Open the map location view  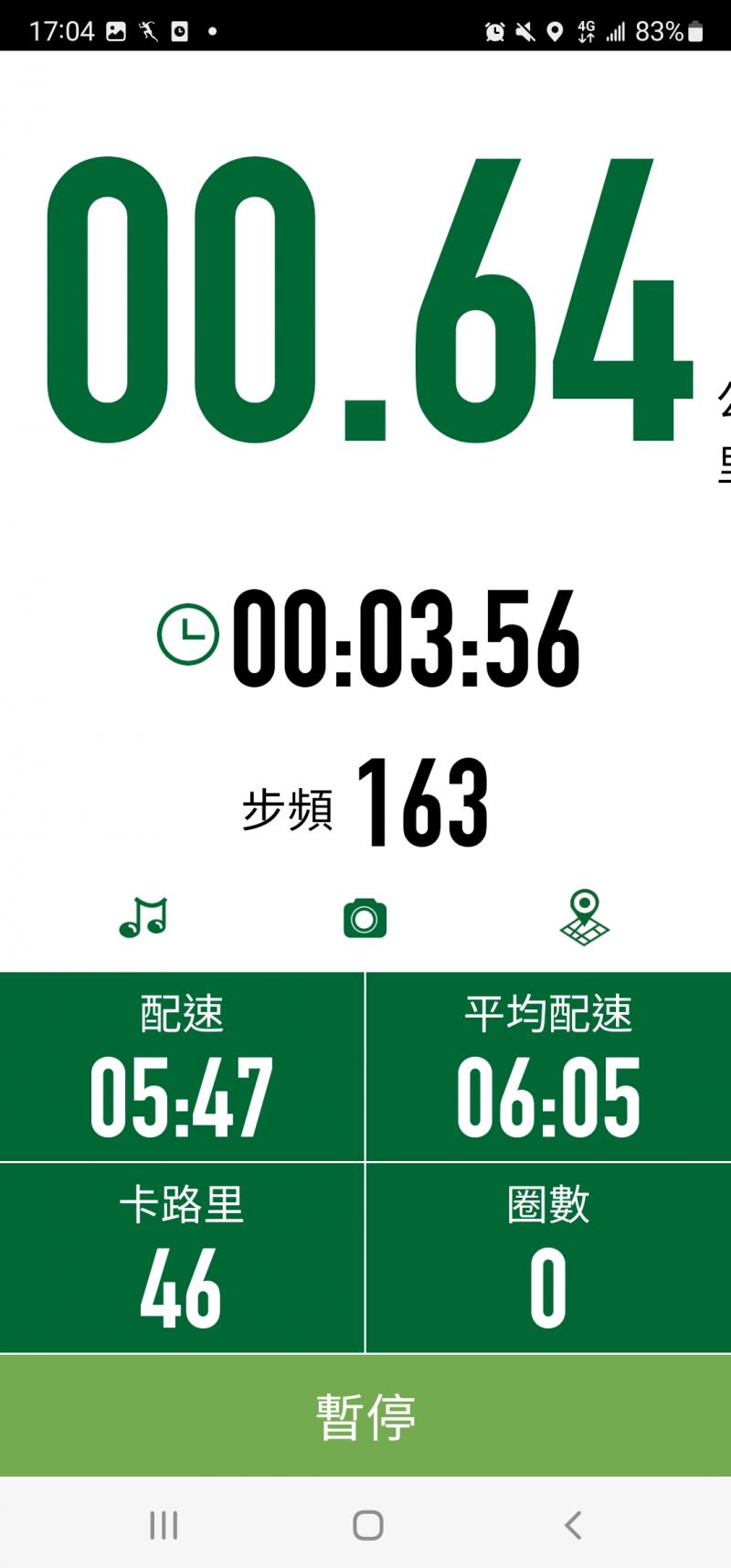click(x=584, y=917)
